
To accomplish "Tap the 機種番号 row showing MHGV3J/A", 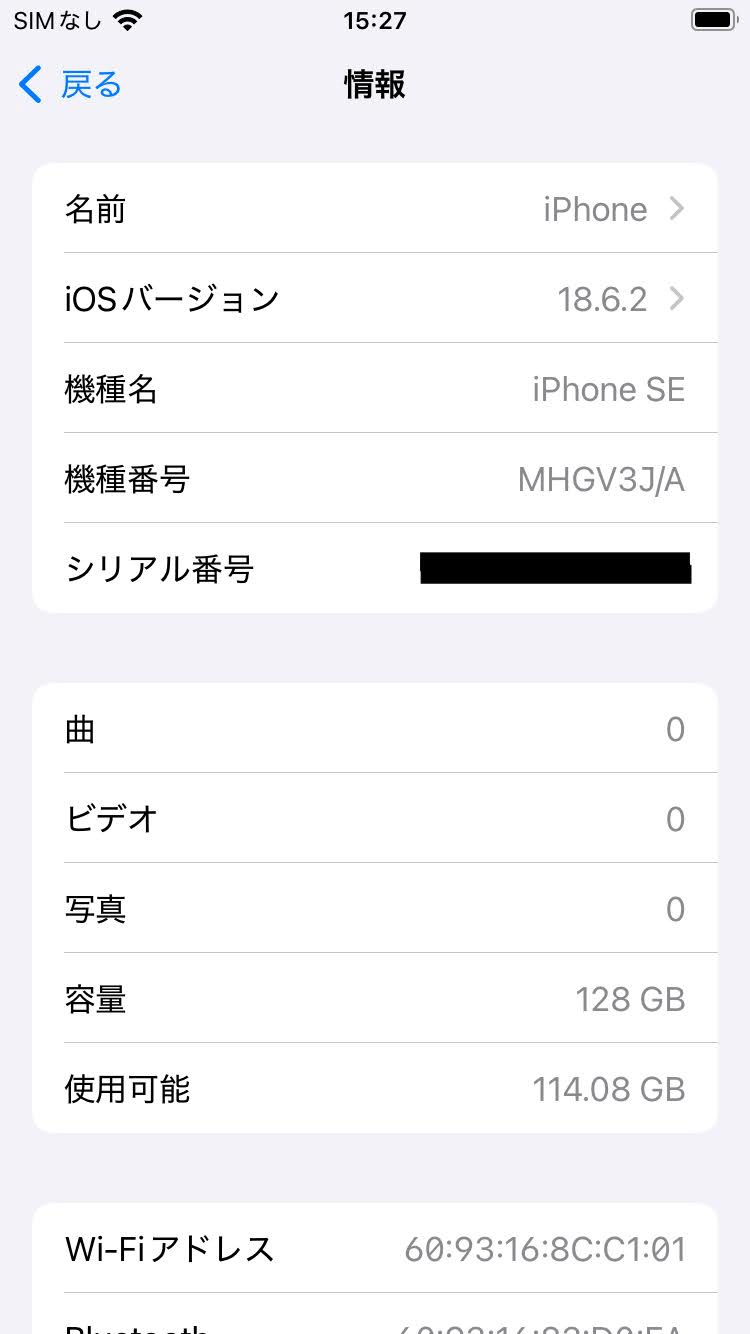I will pyautogui.click(x=375, y=479).
